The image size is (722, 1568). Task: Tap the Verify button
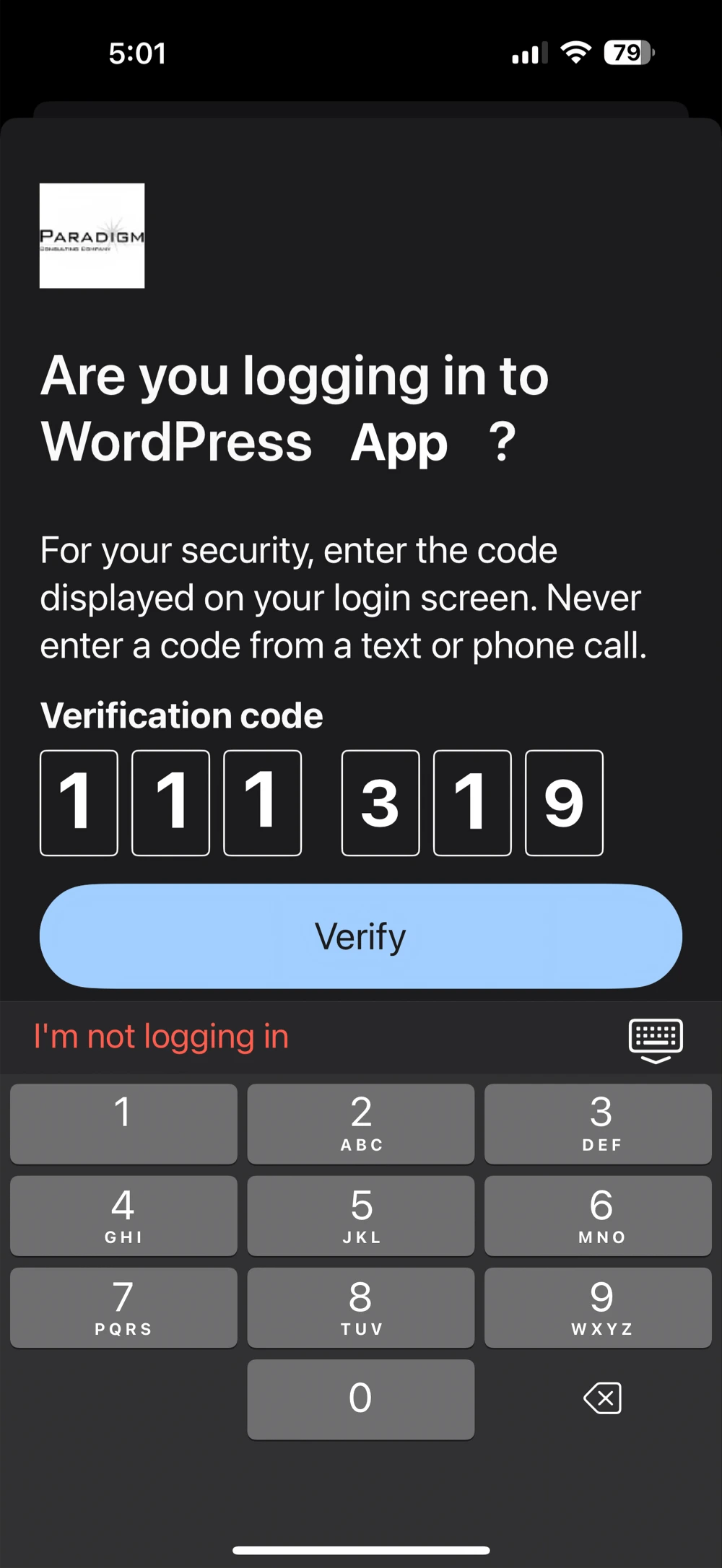[360, 936]
